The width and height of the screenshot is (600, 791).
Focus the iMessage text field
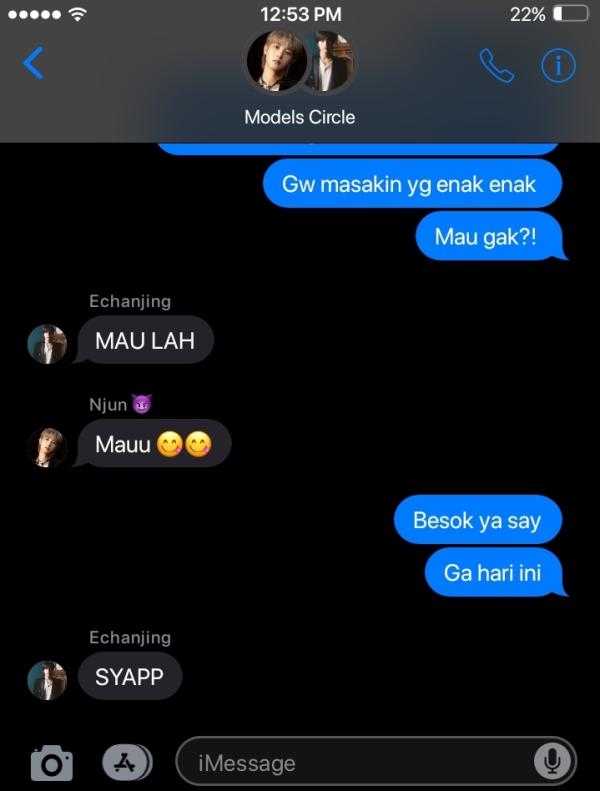tap(360, 763)
